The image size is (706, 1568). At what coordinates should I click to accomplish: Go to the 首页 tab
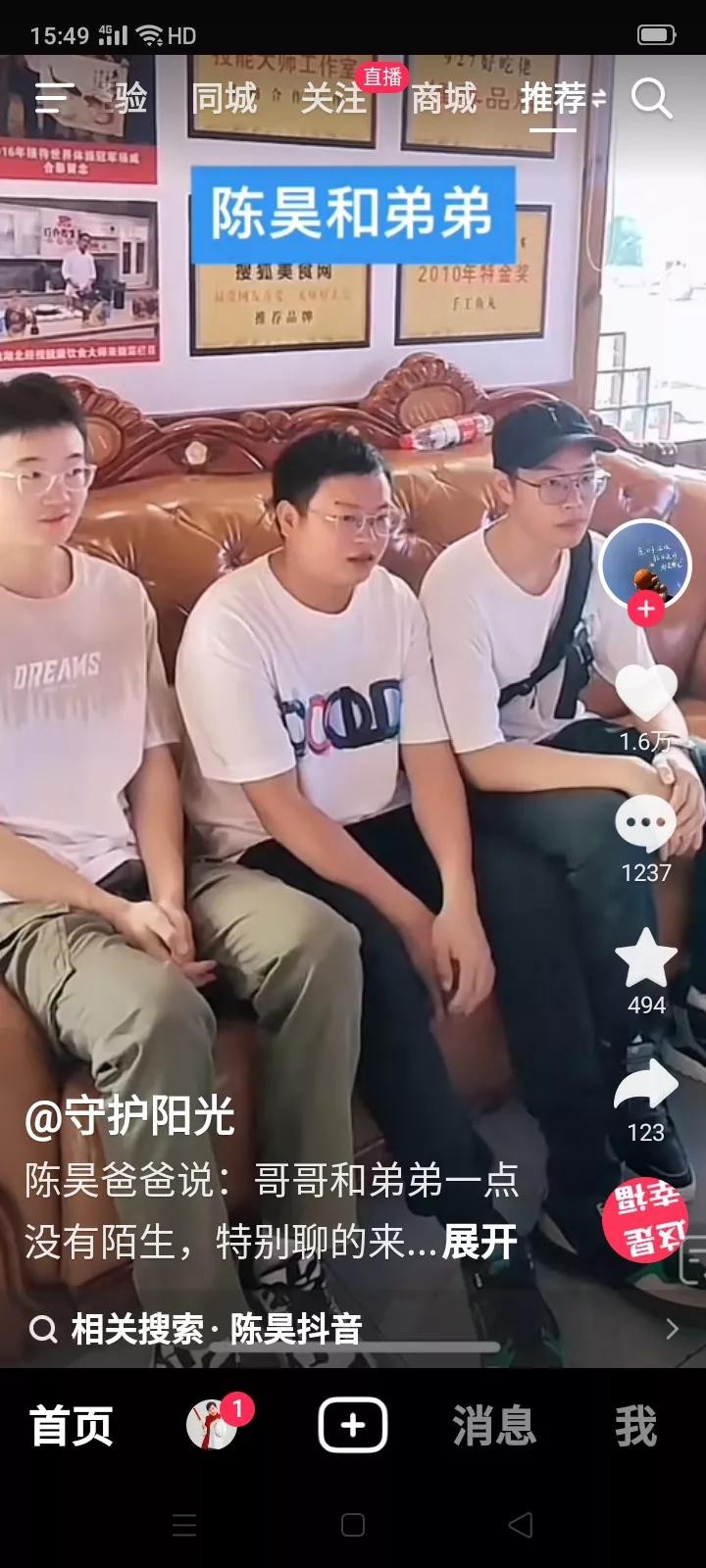[x=72, y=1426]
